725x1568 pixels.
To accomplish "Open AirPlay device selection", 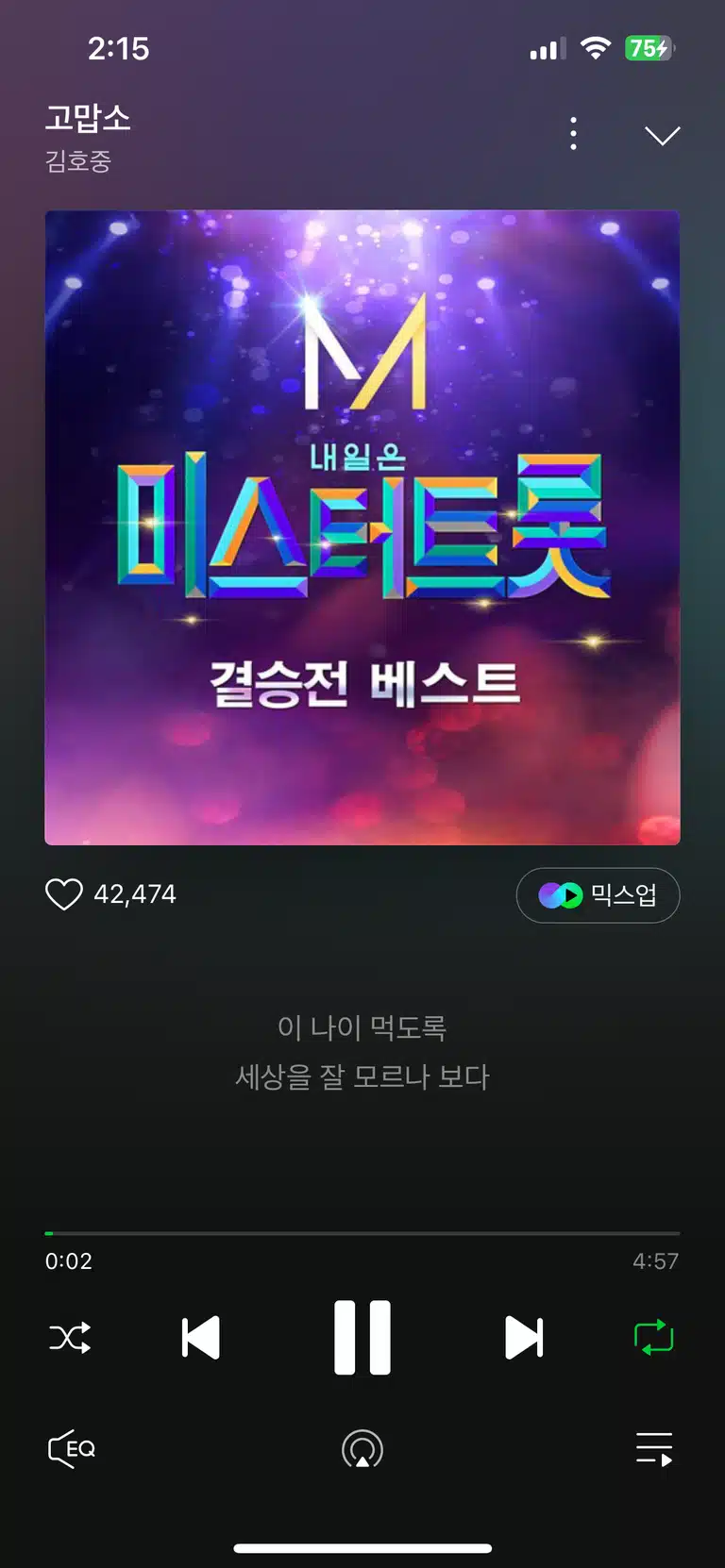I will (x=362, y=1449).
